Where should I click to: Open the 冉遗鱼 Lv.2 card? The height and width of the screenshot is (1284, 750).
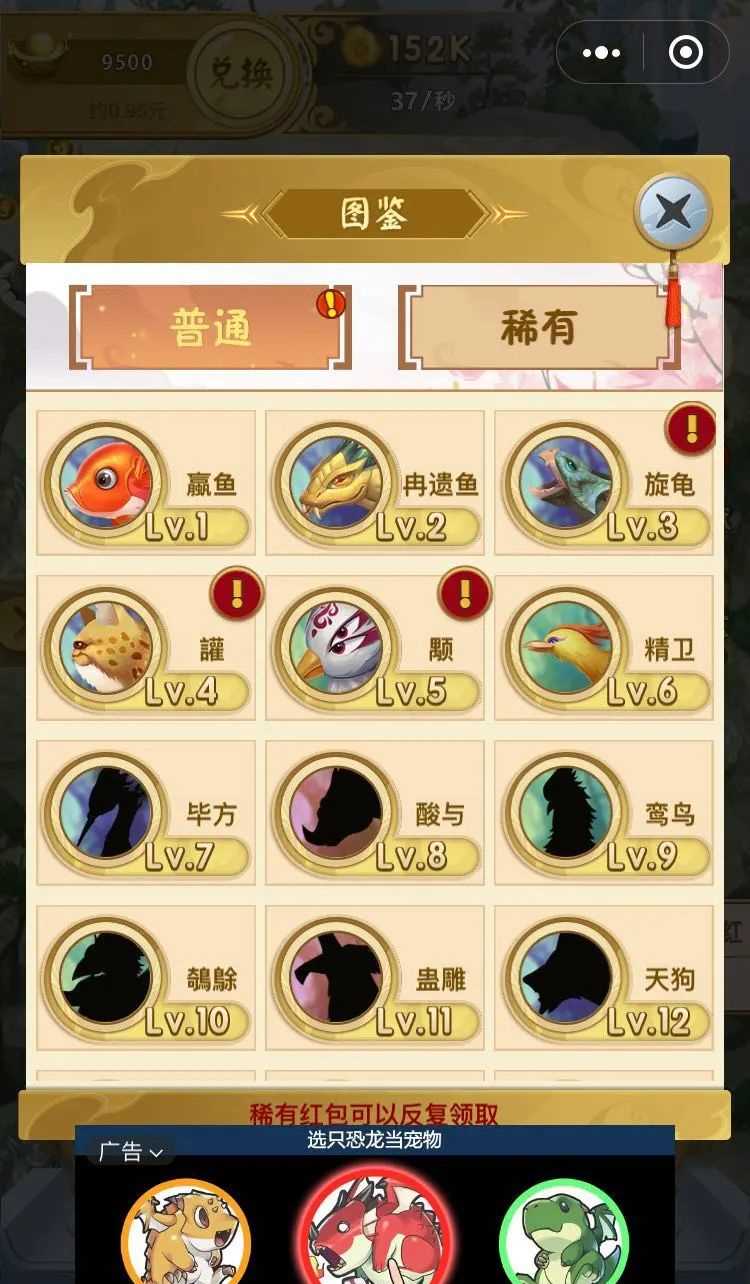(375, 484)
